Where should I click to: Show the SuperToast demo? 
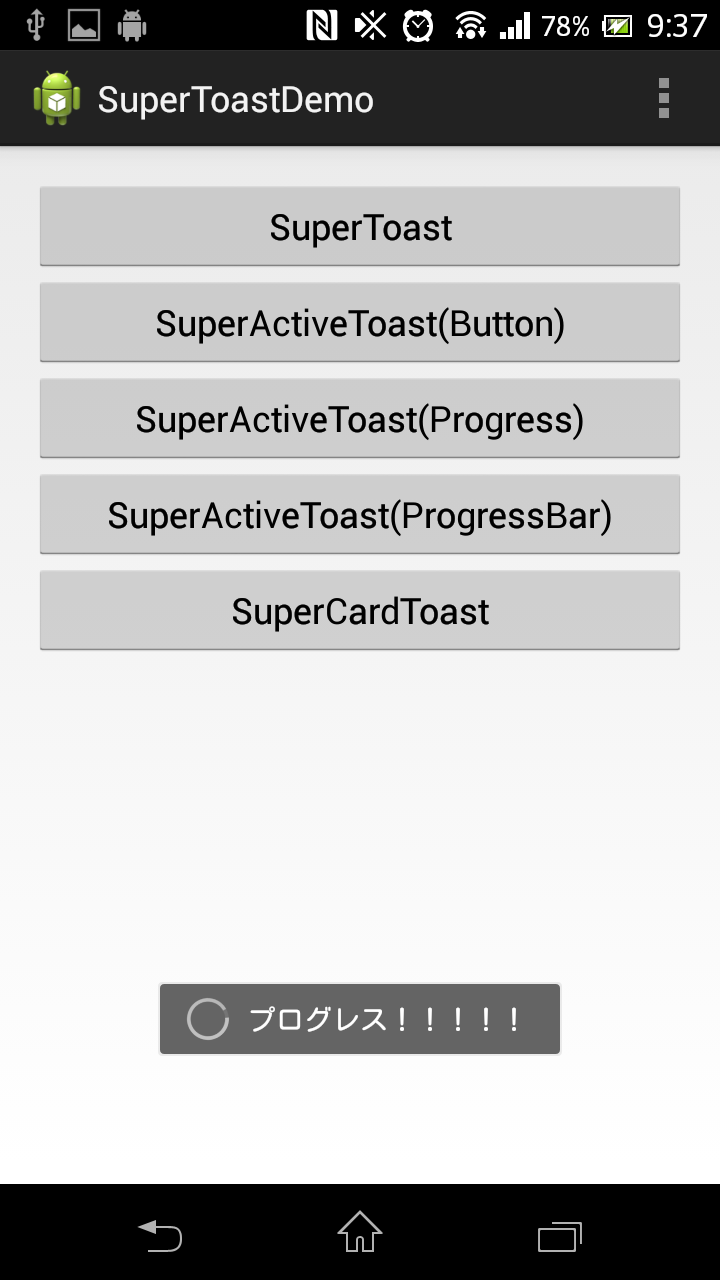360,227
